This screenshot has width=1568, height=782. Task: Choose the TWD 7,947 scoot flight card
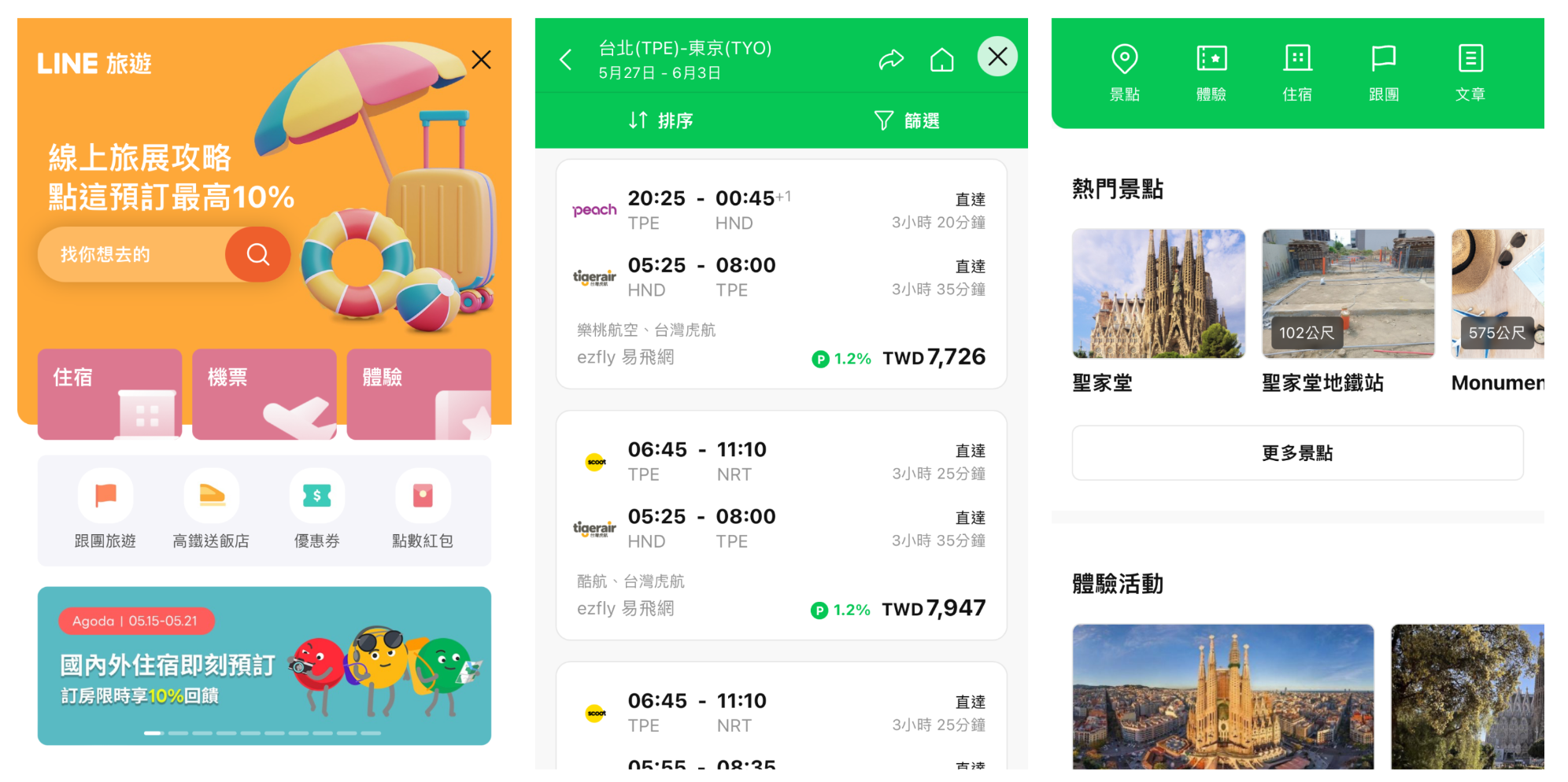(x=781, y=525)
